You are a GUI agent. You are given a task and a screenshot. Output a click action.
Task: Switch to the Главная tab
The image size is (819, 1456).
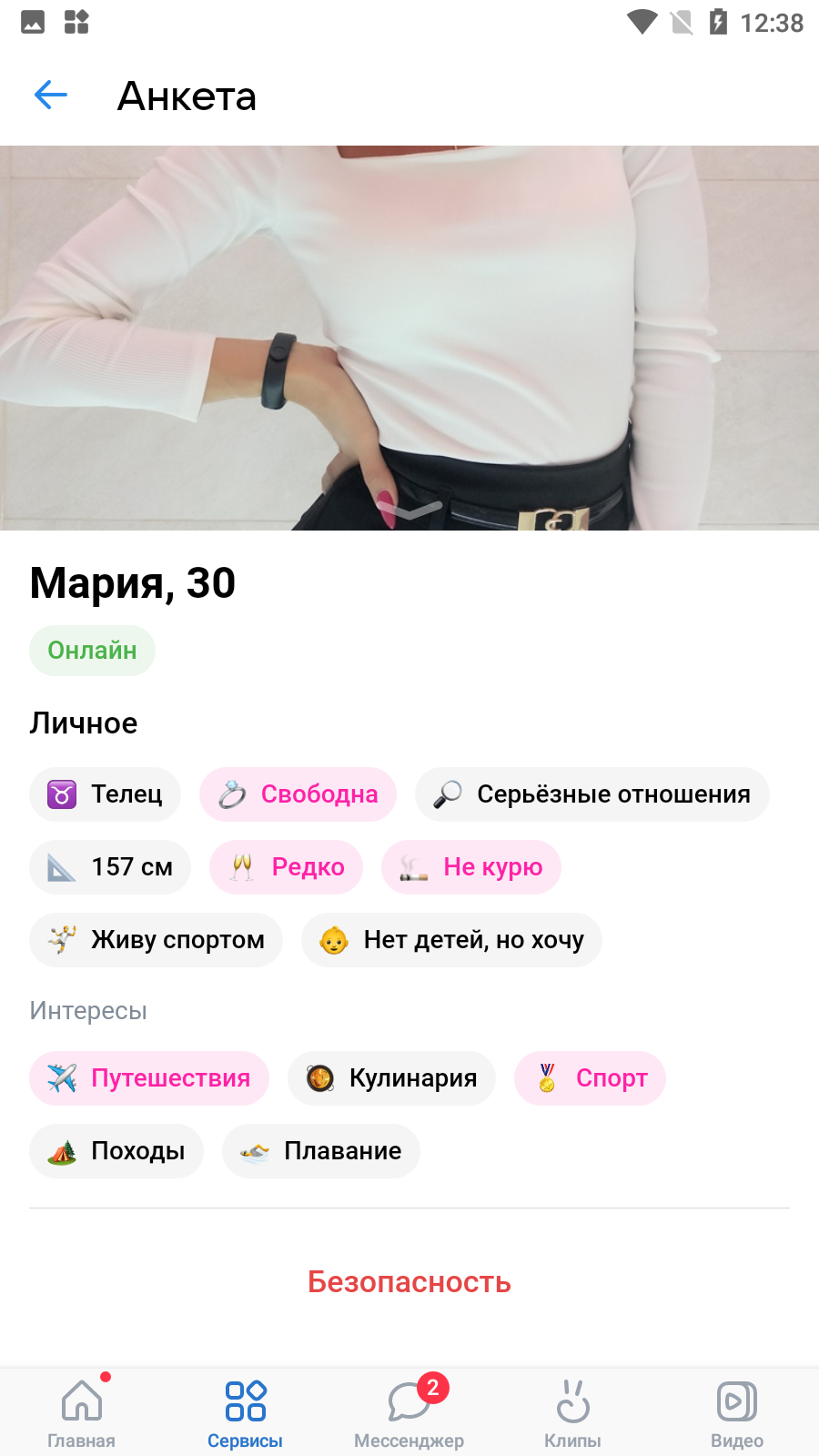[x=82, y=1412]
